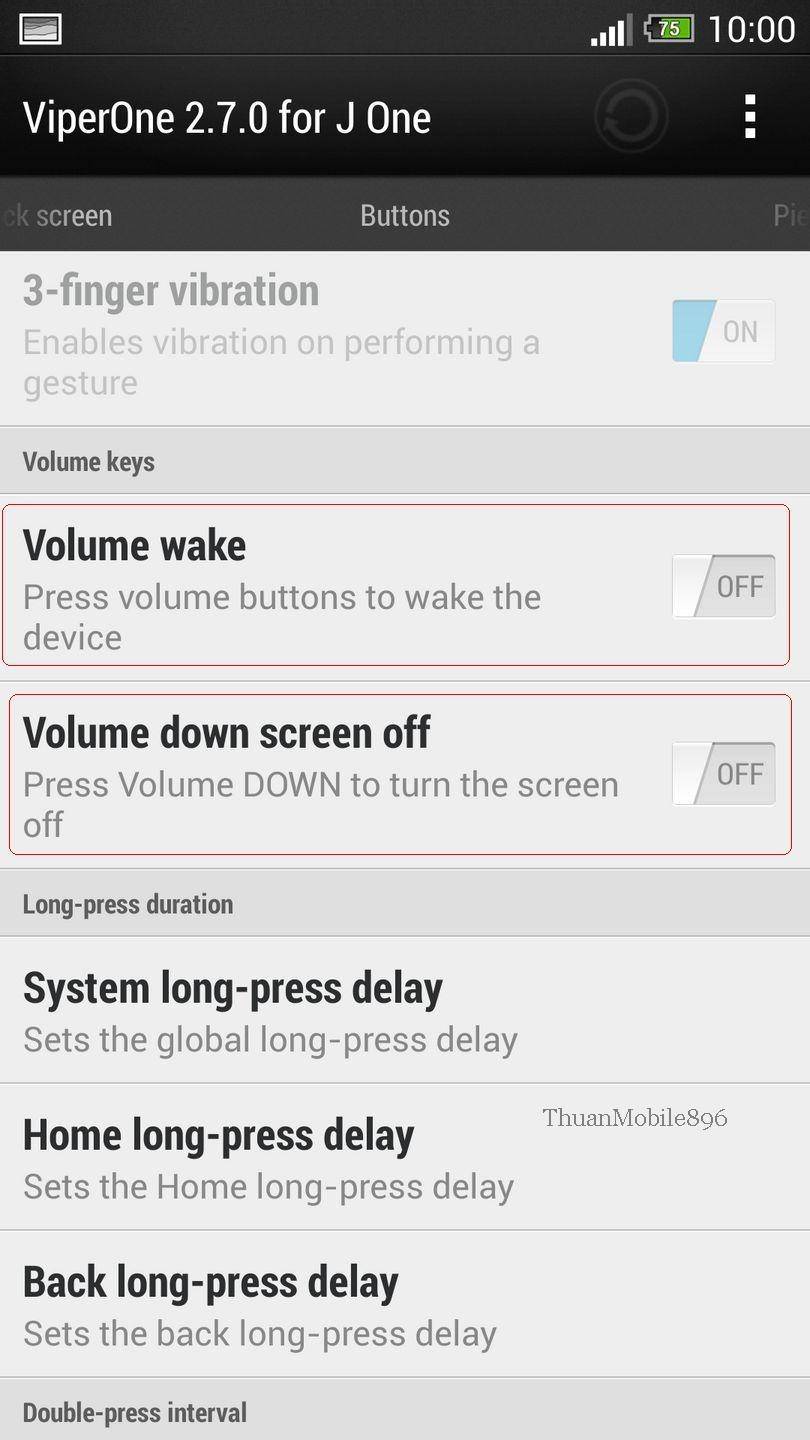Open the three-dot overflow menu
This screenshot has width=810, height=1440.
pyautogui.click(x=750, y=117)
